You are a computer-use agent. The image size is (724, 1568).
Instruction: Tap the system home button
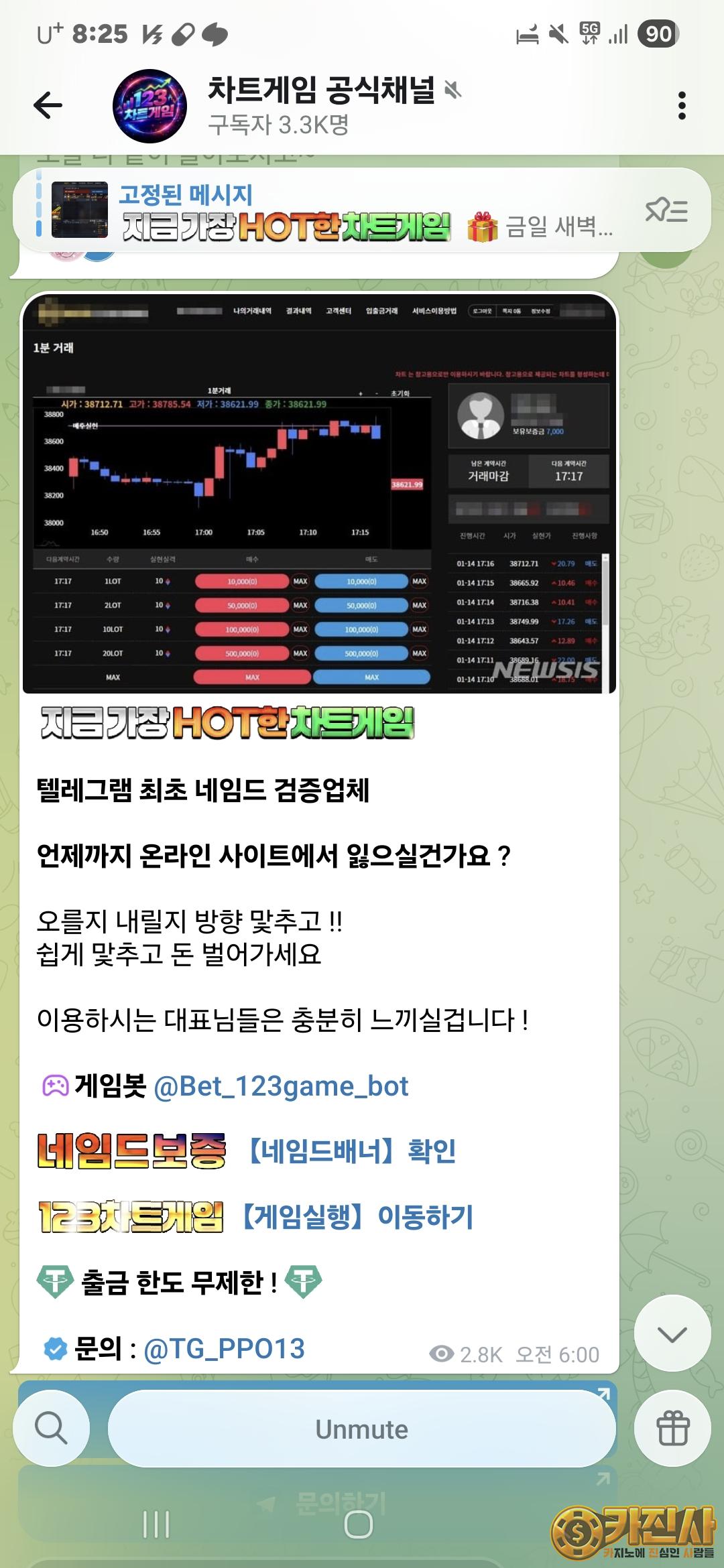[x=359, y=1524]
